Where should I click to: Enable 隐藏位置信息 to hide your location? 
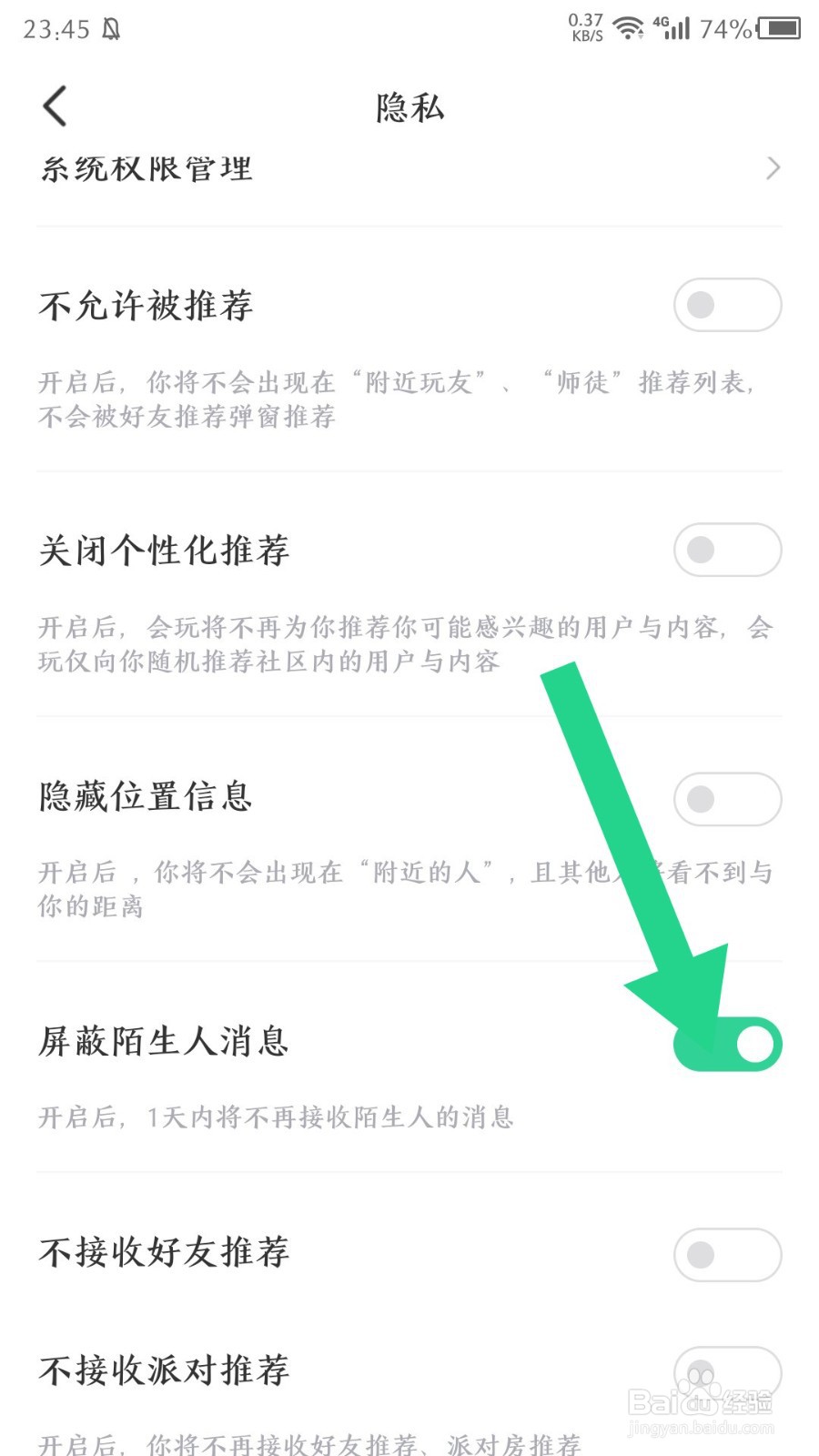coord(727,798)
